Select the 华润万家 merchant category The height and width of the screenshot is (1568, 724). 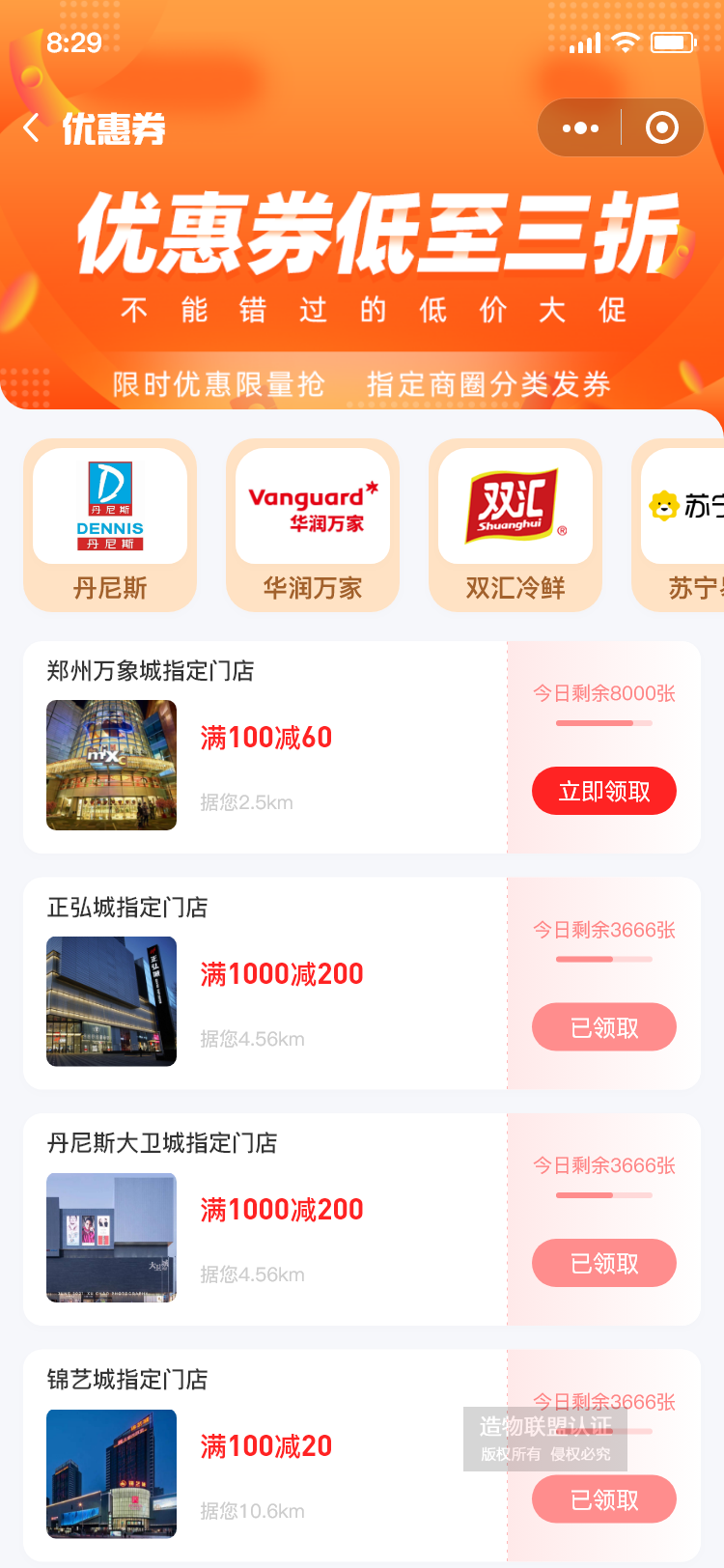point(313,525)
